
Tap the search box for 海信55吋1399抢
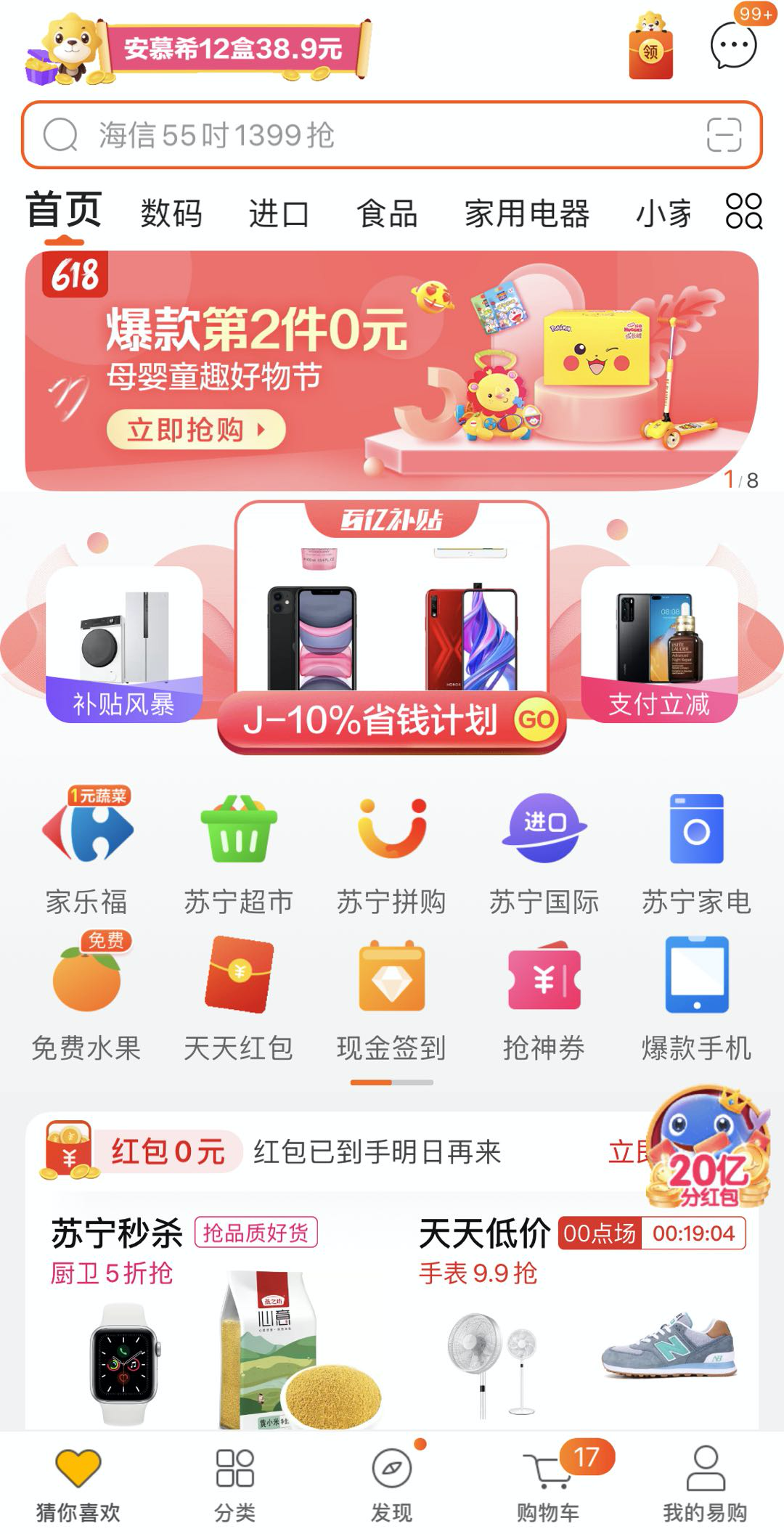[x=363, y=135]
